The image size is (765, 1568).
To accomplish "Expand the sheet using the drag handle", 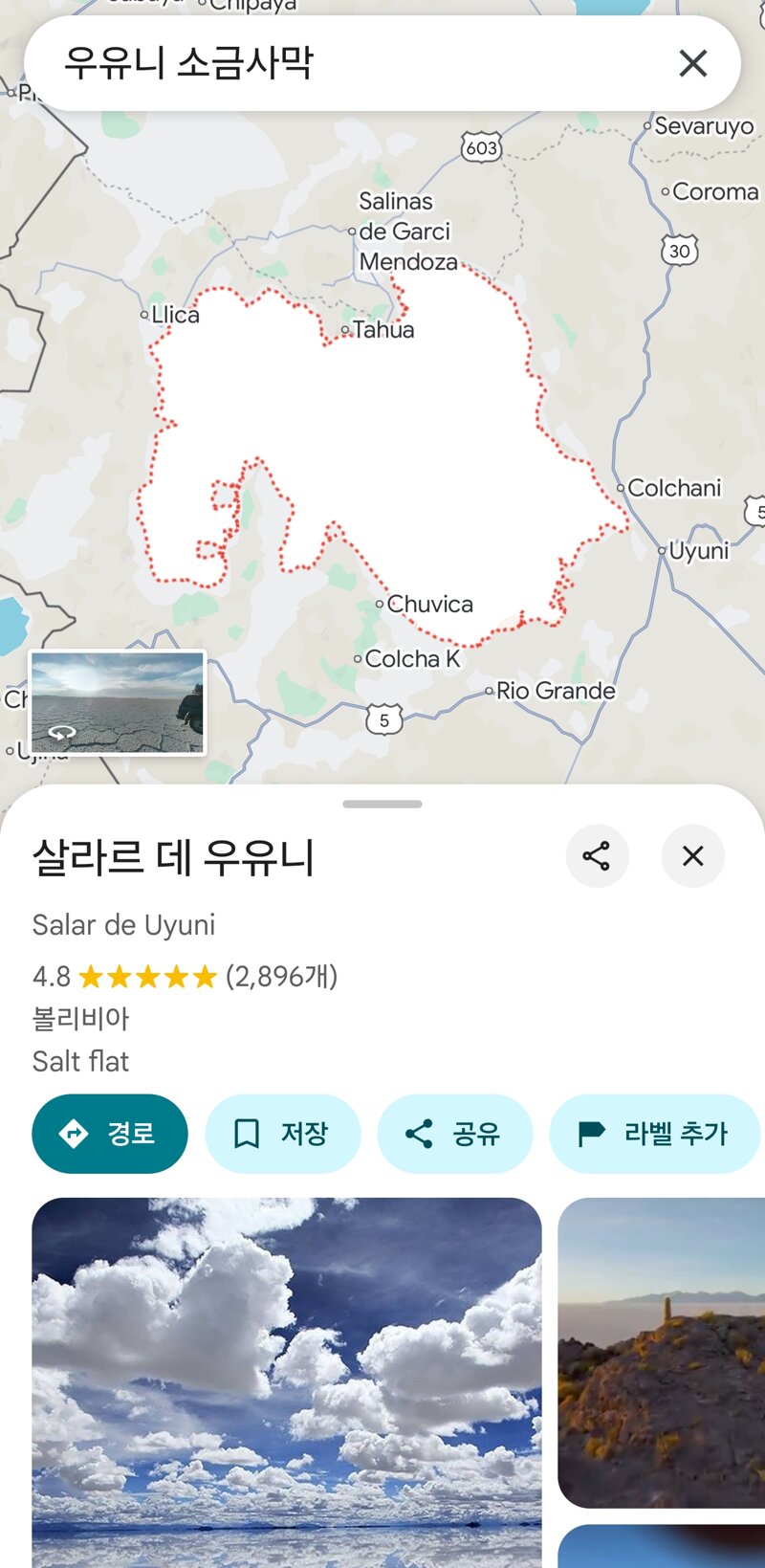I will (382, 805).
